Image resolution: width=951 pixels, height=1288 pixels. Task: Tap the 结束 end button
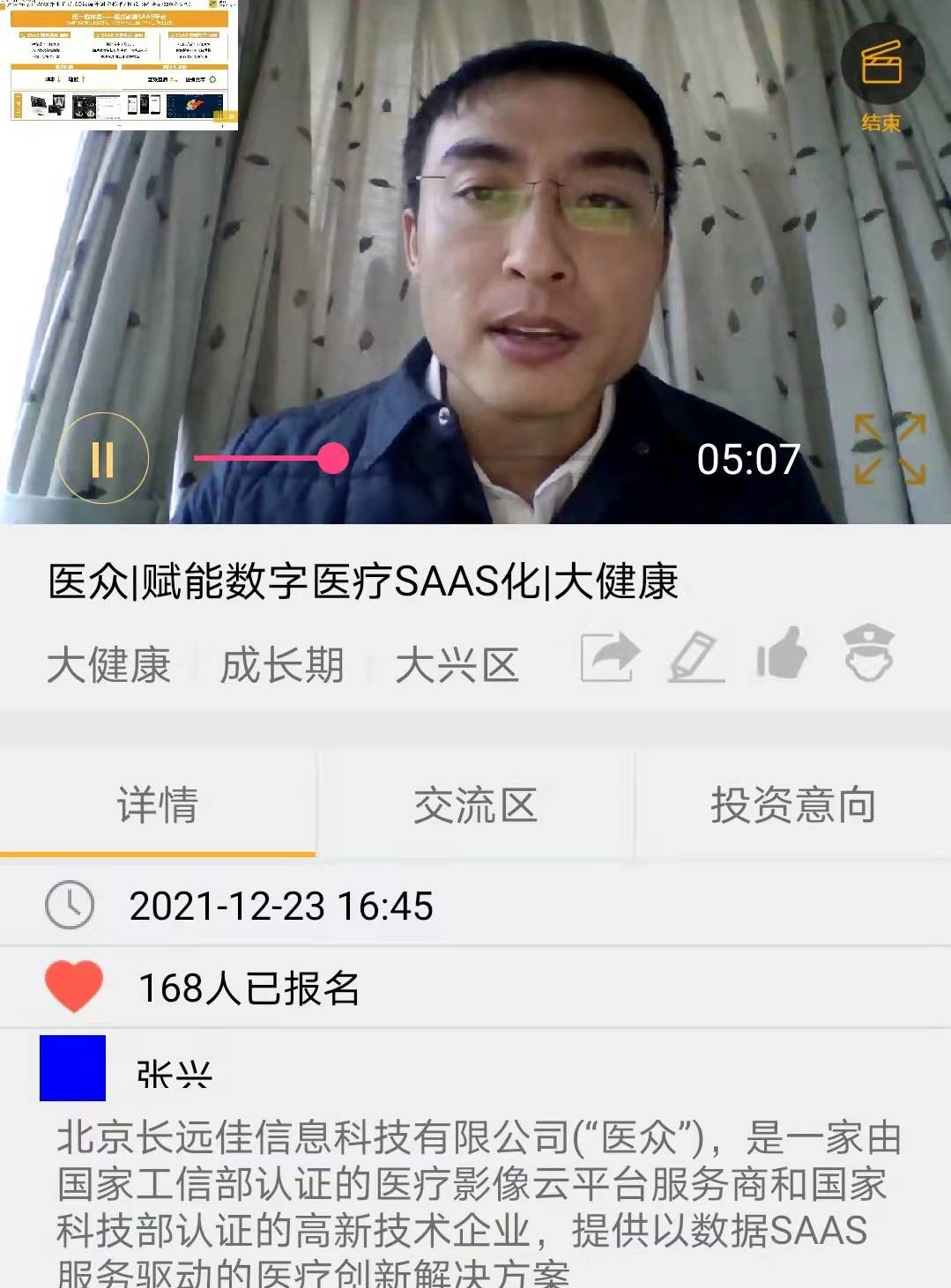click(881, 79)
